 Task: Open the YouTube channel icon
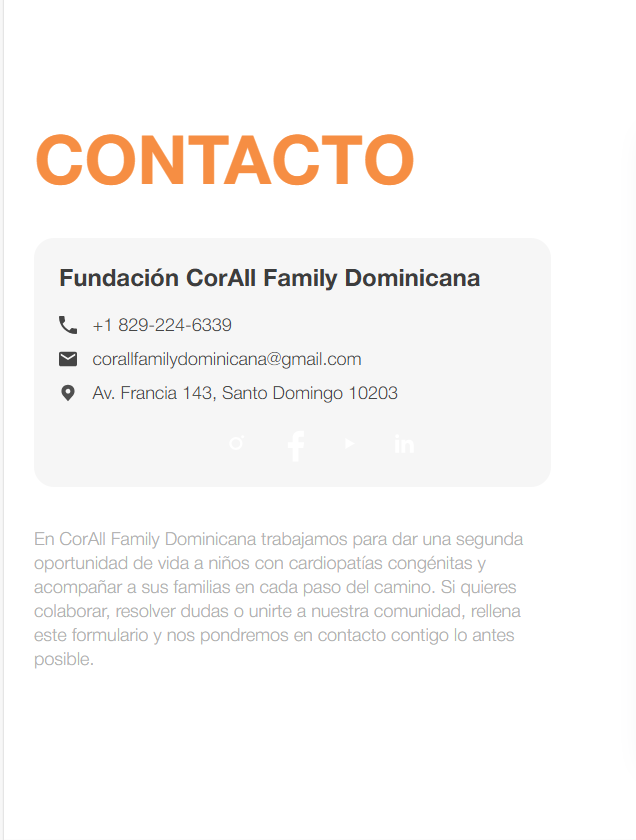click(x=349, y=443)
